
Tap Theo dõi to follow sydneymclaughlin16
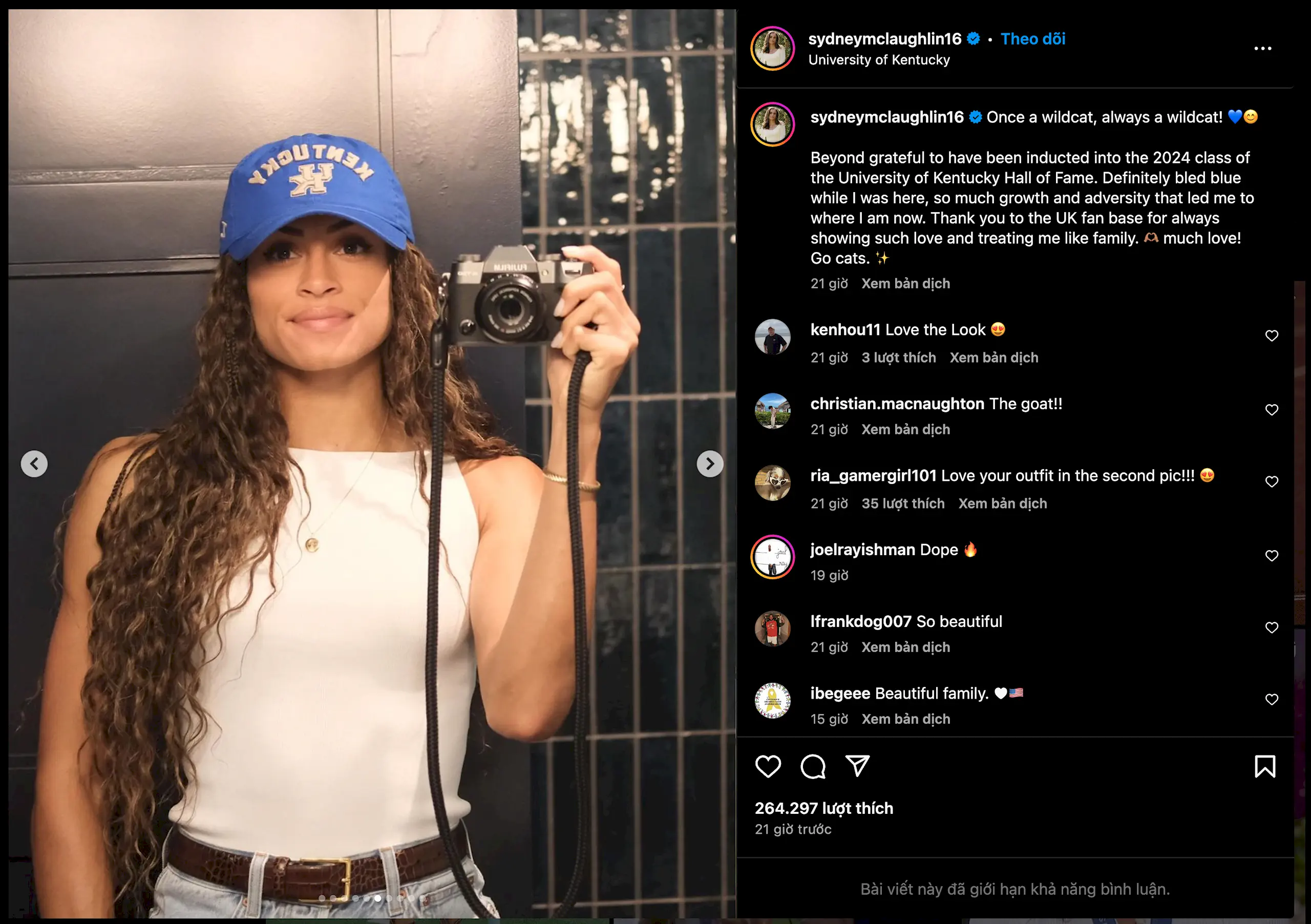click(x=1032, y=39)
